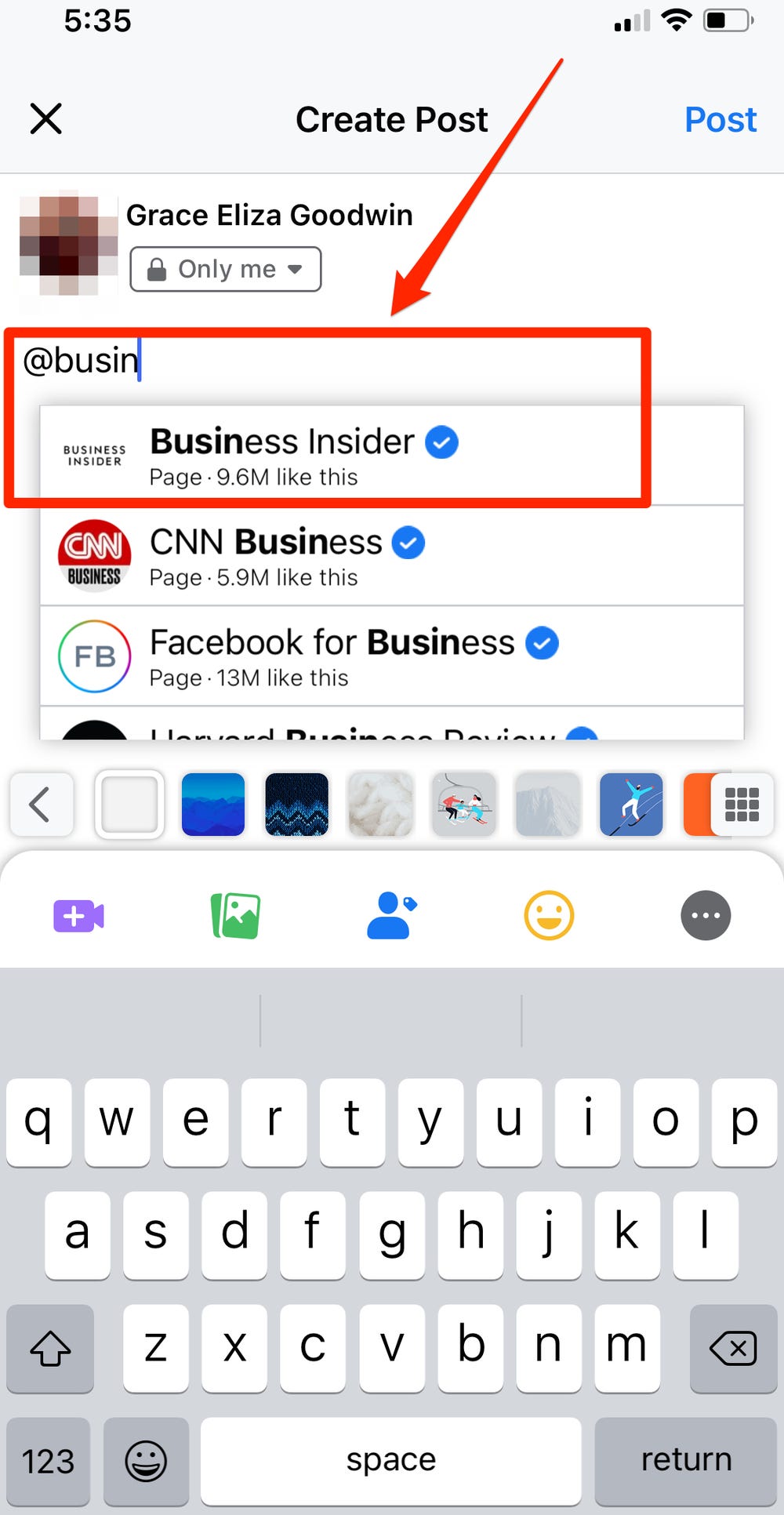Close the Create Post screen
Viewport: 784px width, 1515px height.
coord(46,119)
